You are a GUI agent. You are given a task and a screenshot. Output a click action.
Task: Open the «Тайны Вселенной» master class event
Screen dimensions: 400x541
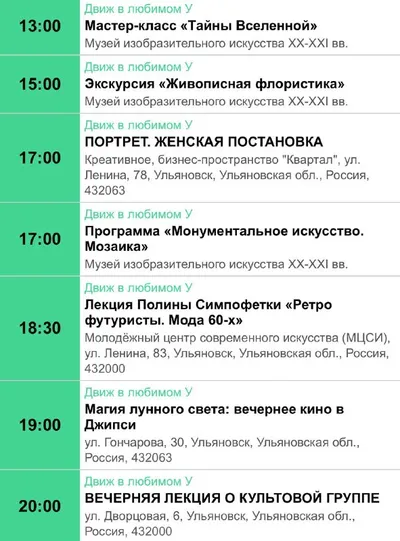coord(201,26)
